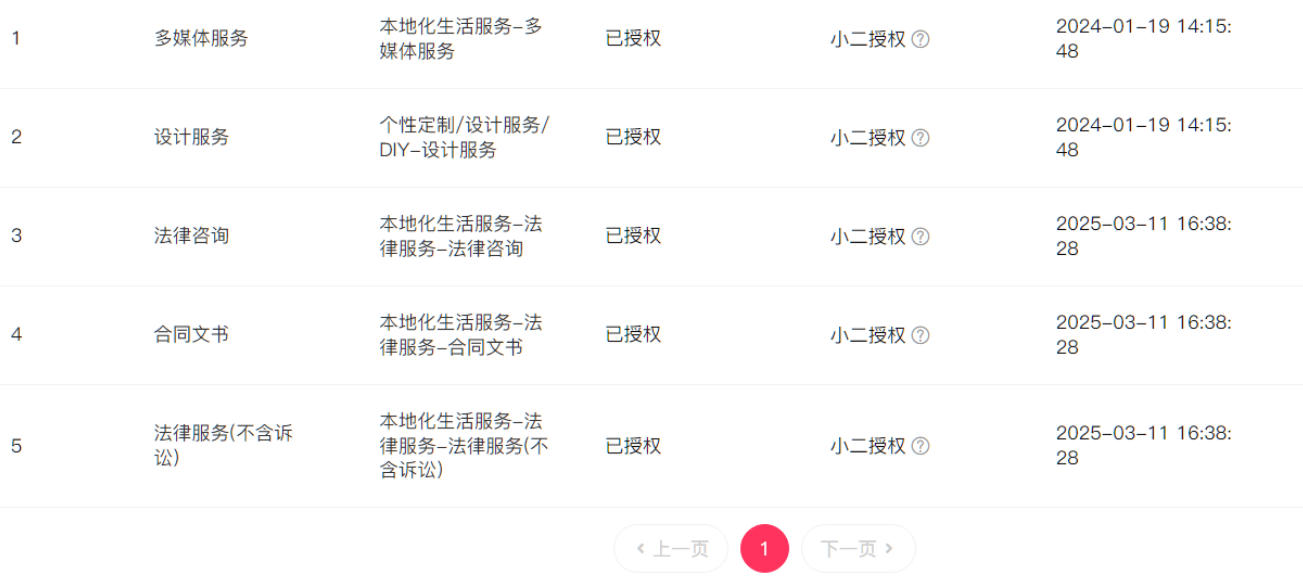Go to the next page with 下一页
1303x580 pixels.
[857, 549]
